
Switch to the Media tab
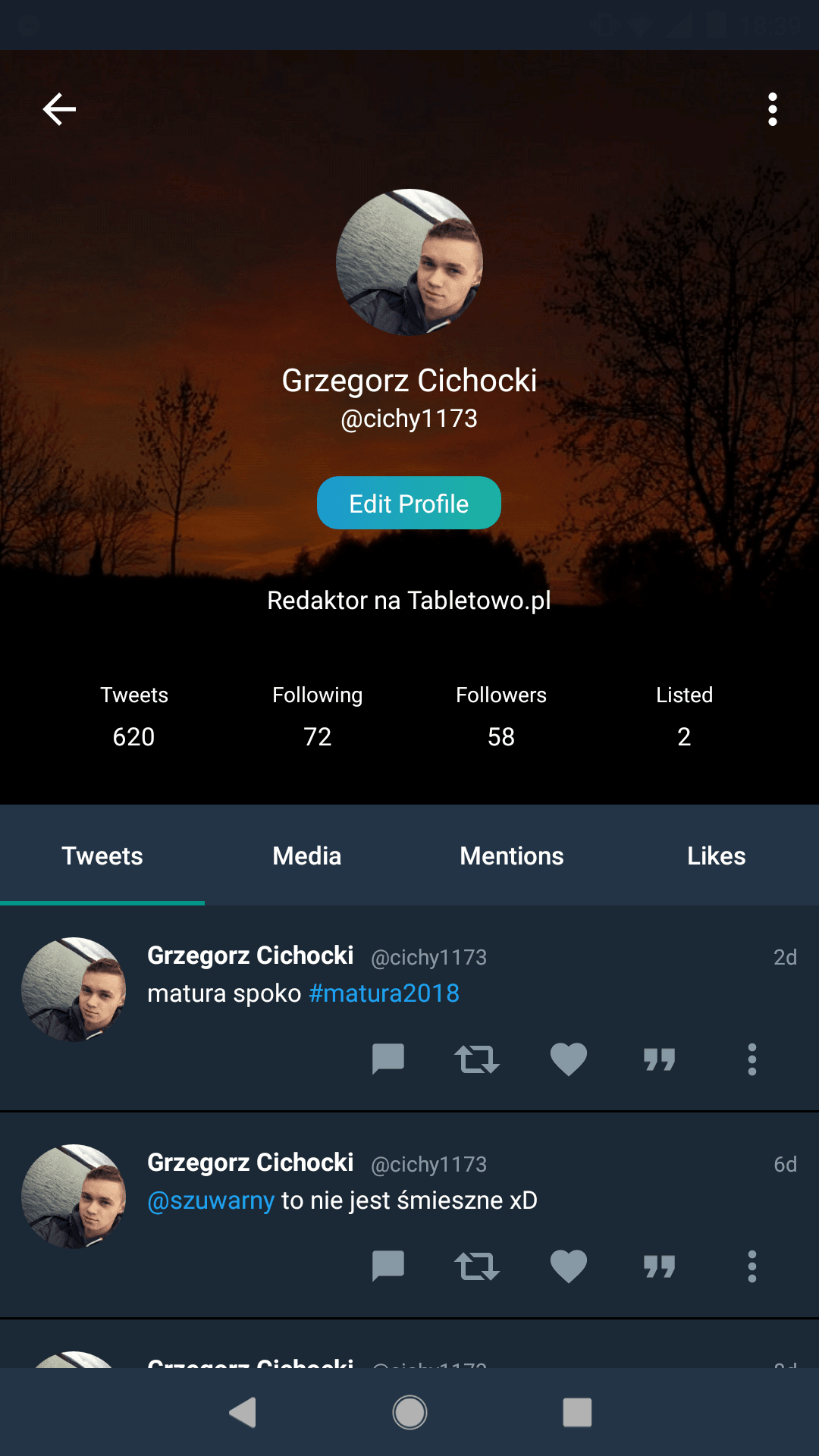(x=307, y=855)
